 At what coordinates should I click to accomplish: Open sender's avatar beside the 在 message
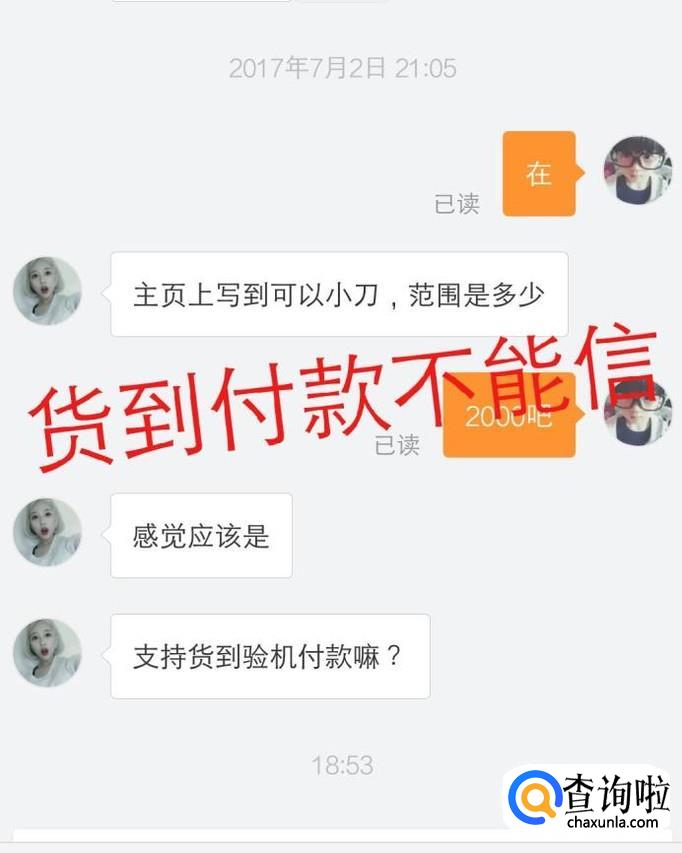637,170
